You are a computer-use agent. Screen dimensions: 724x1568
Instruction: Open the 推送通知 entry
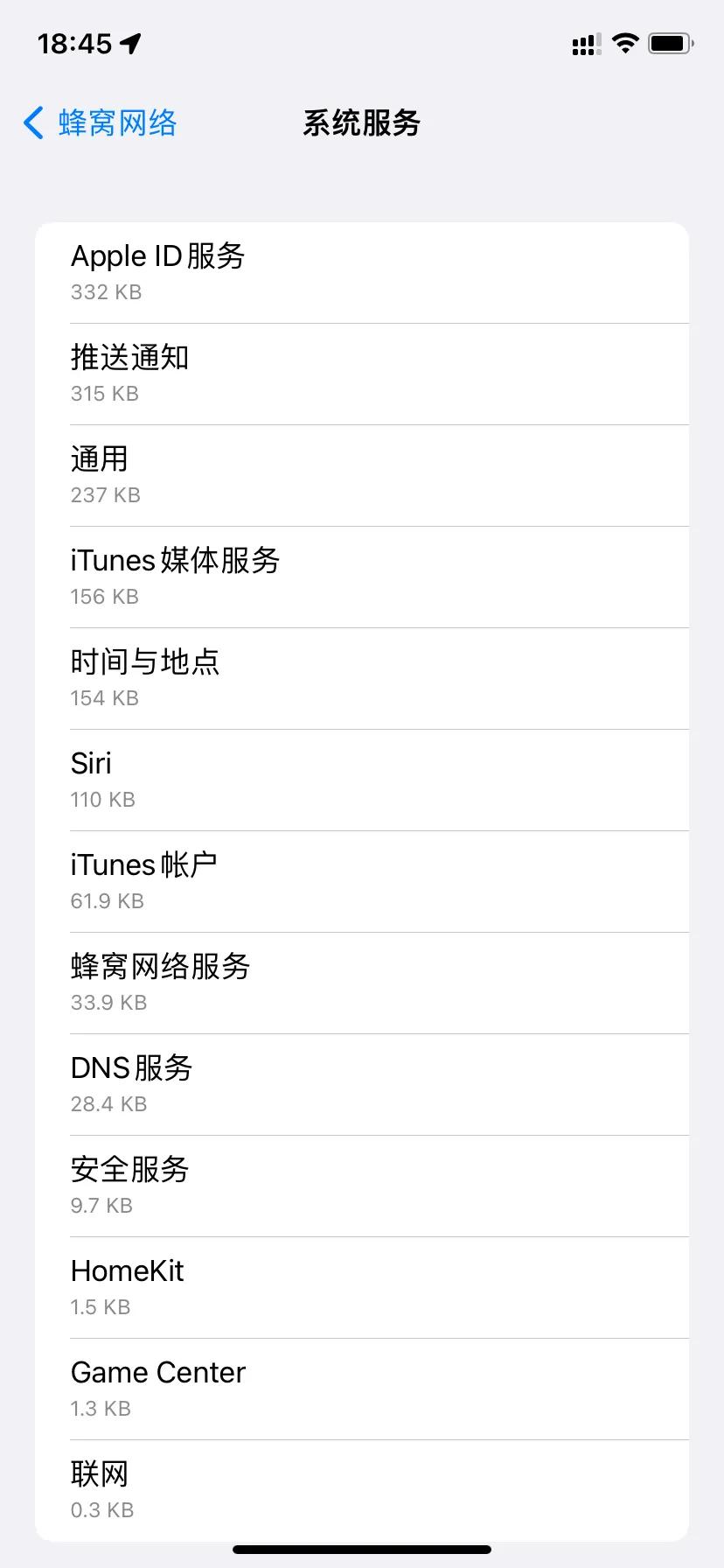(362, 373)
